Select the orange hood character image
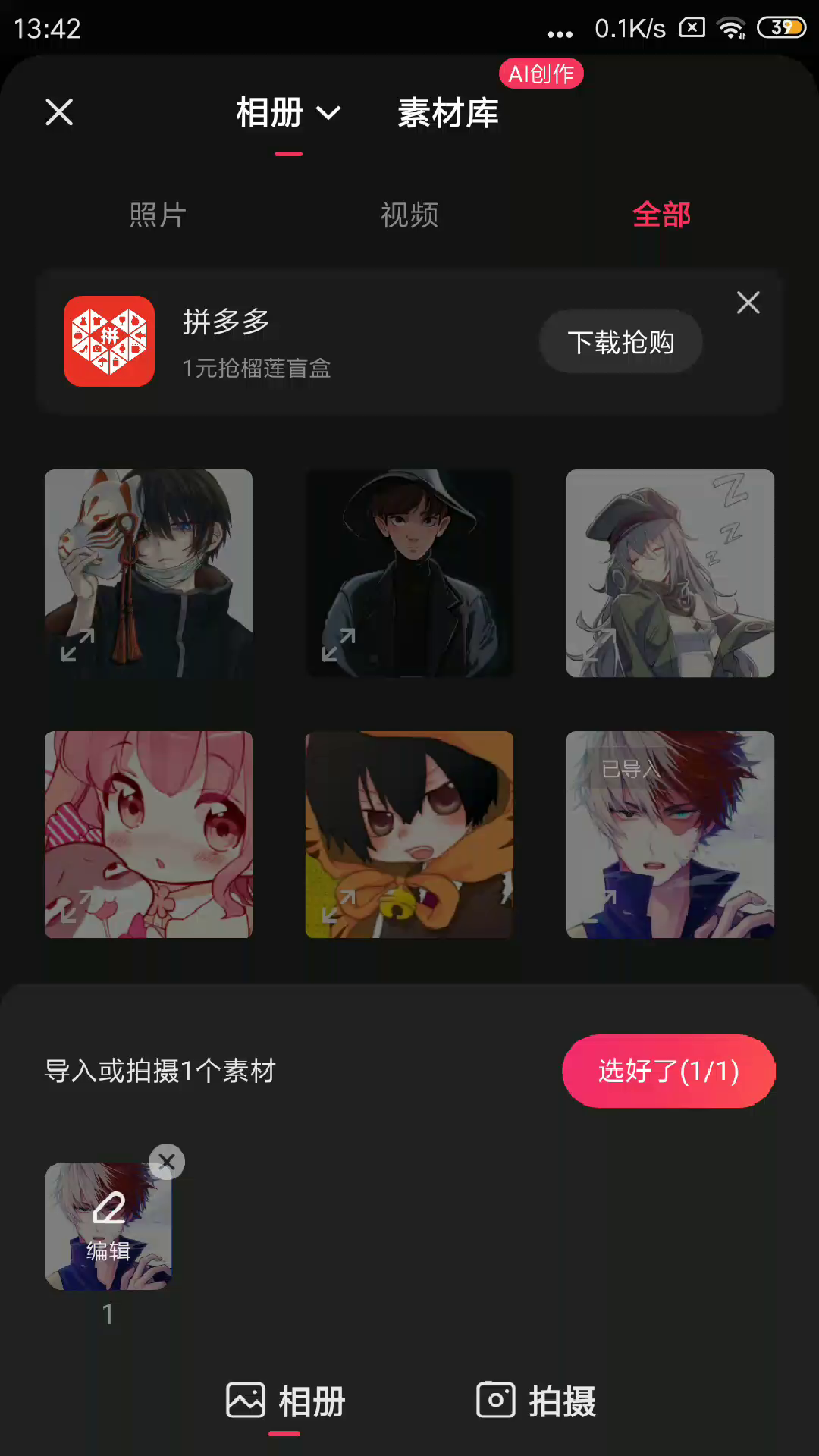 [409, 819]
